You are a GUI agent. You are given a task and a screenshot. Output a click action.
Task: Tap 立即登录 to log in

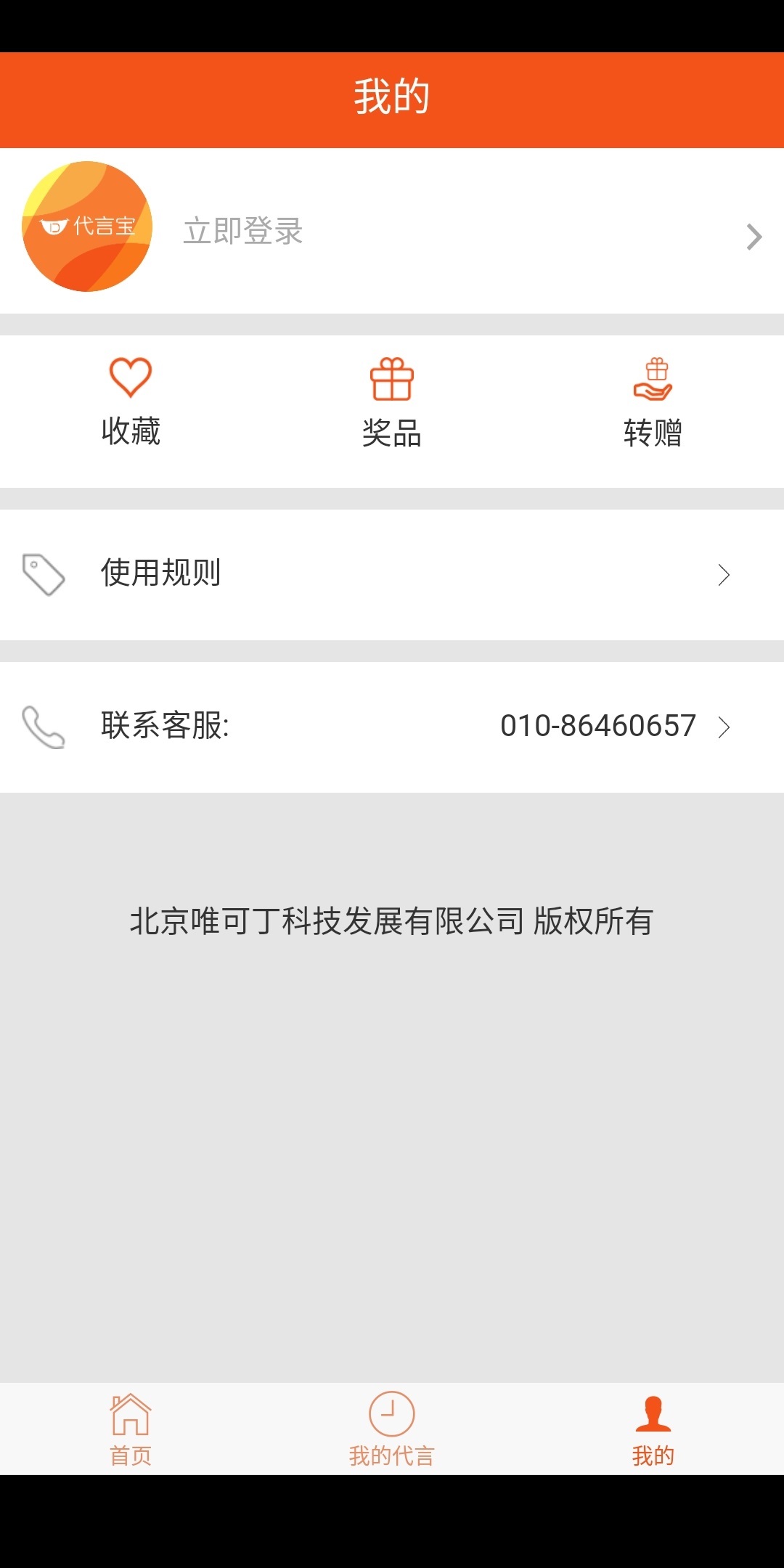243,232
